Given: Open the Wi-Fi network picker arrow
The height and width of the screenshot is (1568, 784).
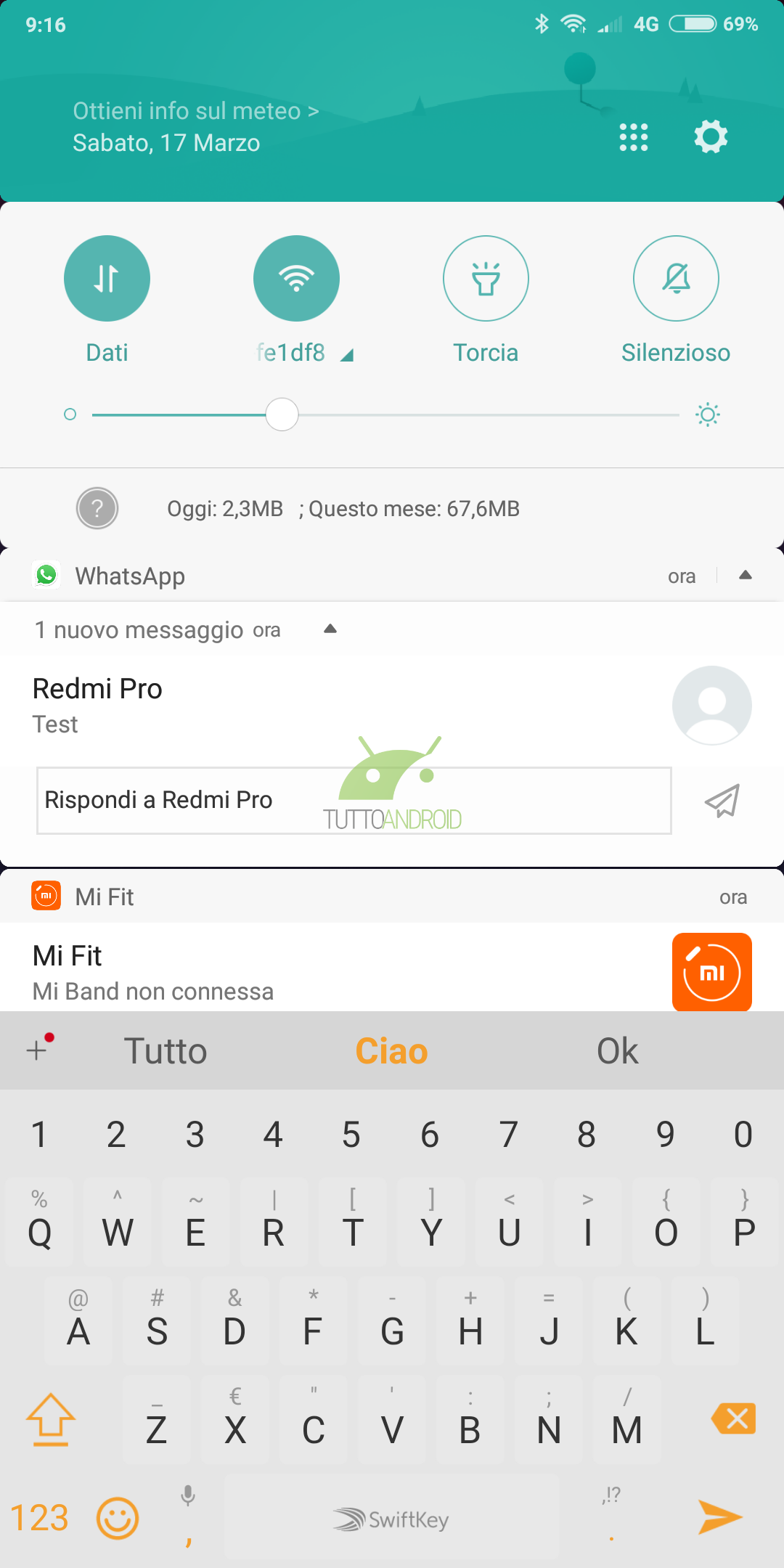Looking at the screenshot, I should pos(347,354).
